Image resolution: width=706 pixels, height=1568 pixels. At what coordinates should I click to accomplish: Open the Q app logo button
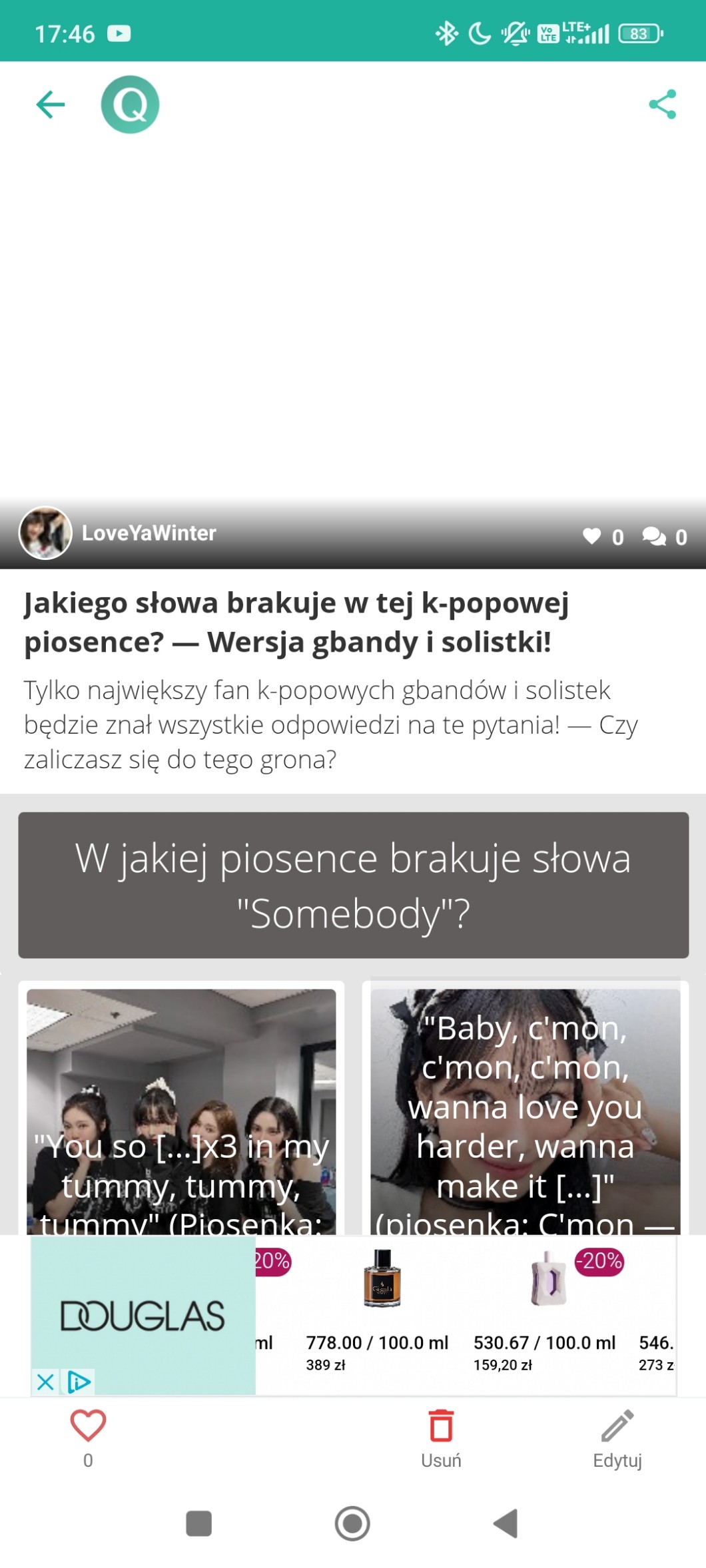[x=130, y=105]
